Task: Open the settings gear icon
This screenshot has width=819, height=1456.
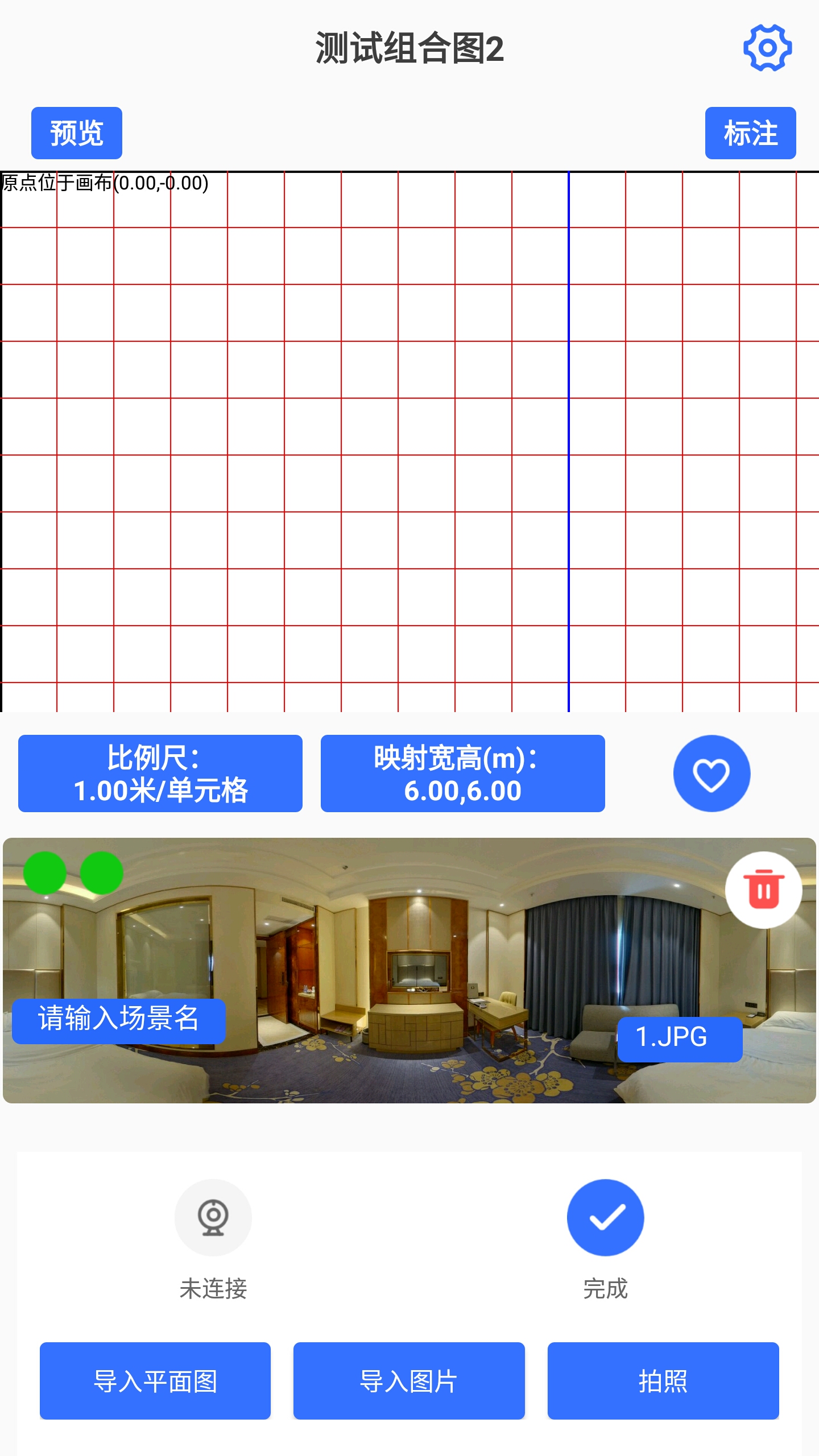Action: [767, 48]
